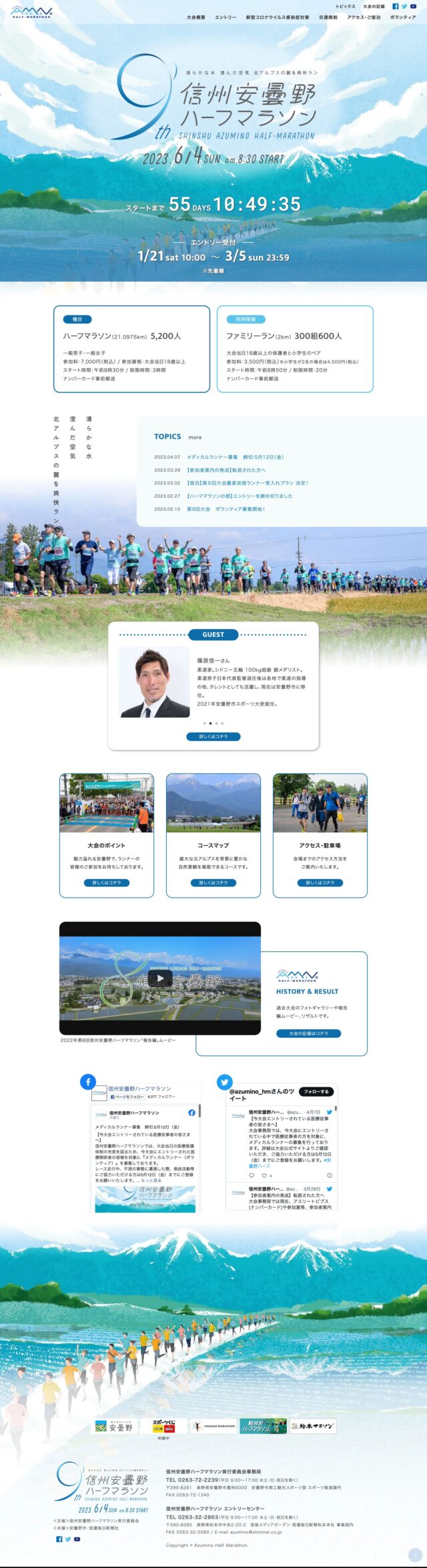Open 大会のポイント details button

tap(106, 882)
